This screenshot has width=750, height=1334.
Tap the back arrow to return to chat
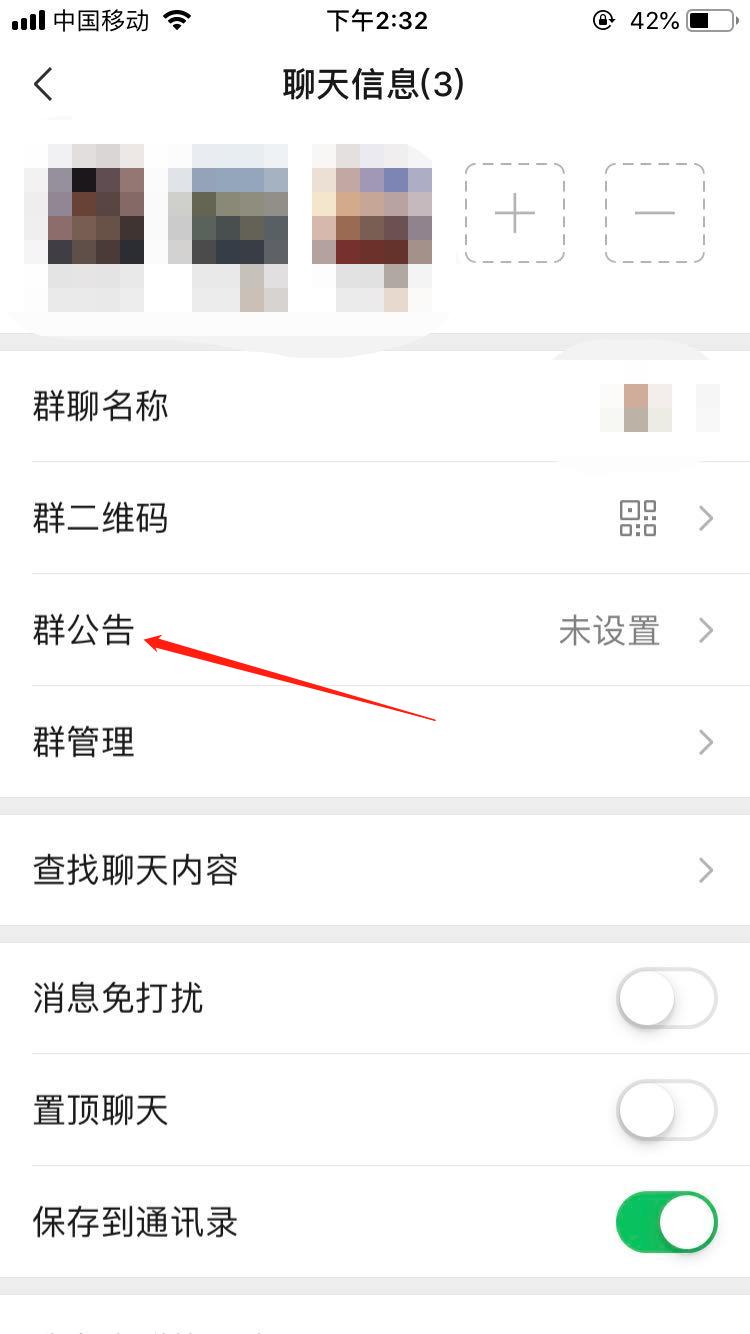pos(43,85)
